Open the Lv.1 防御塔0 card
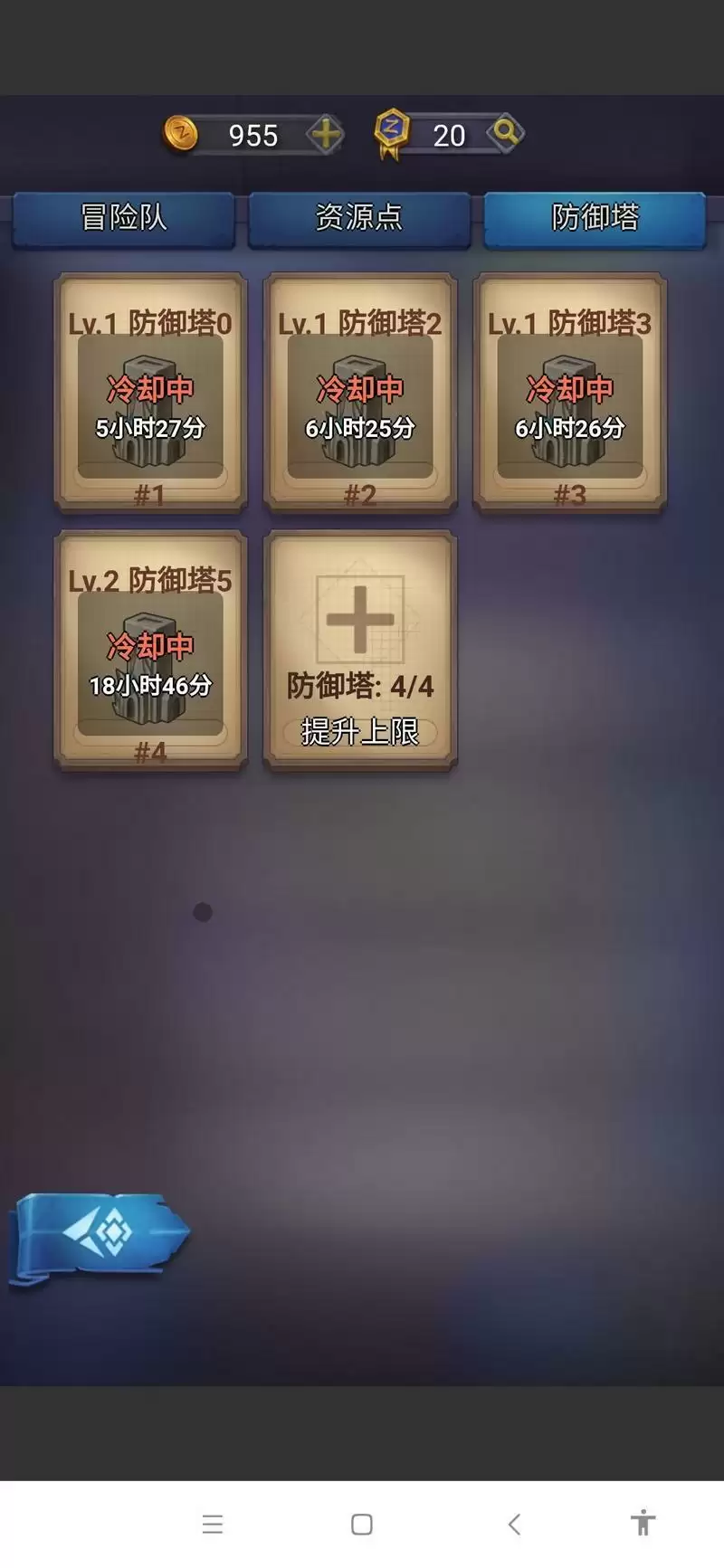The image size is (724, 1568). (150, 394)
